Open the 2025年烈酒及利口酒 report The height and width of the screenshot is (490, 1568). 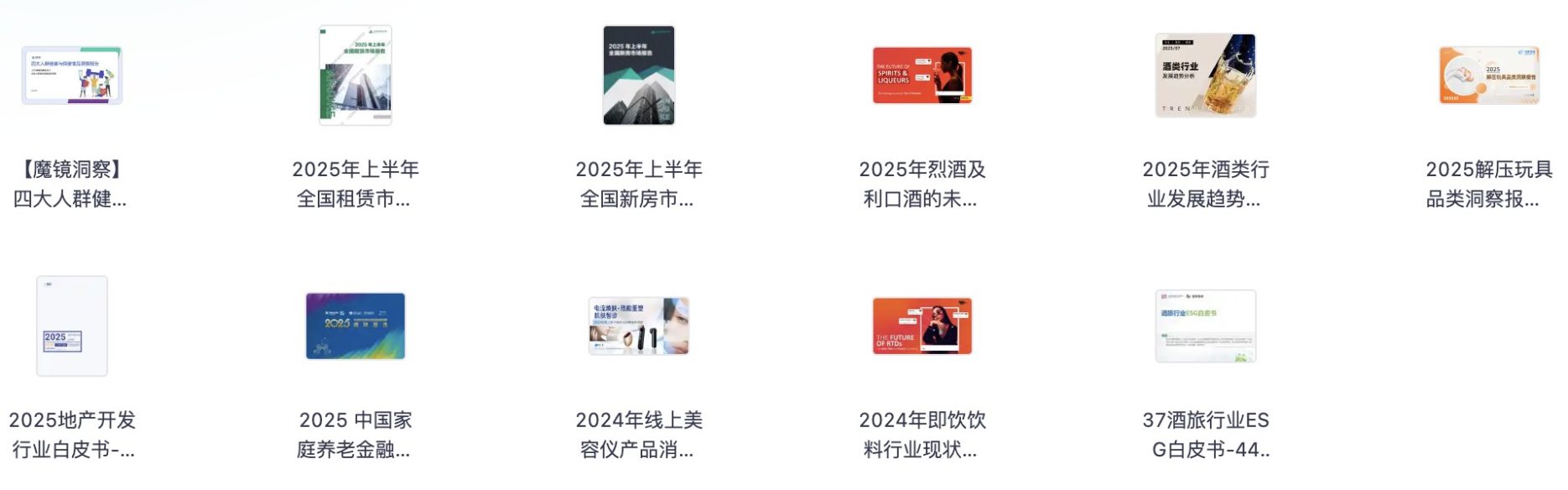[922, 76]
